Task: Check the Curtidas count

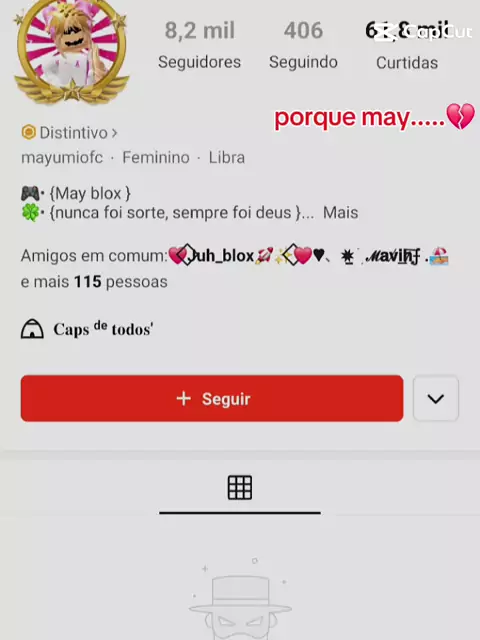Action: click(407, 45)
